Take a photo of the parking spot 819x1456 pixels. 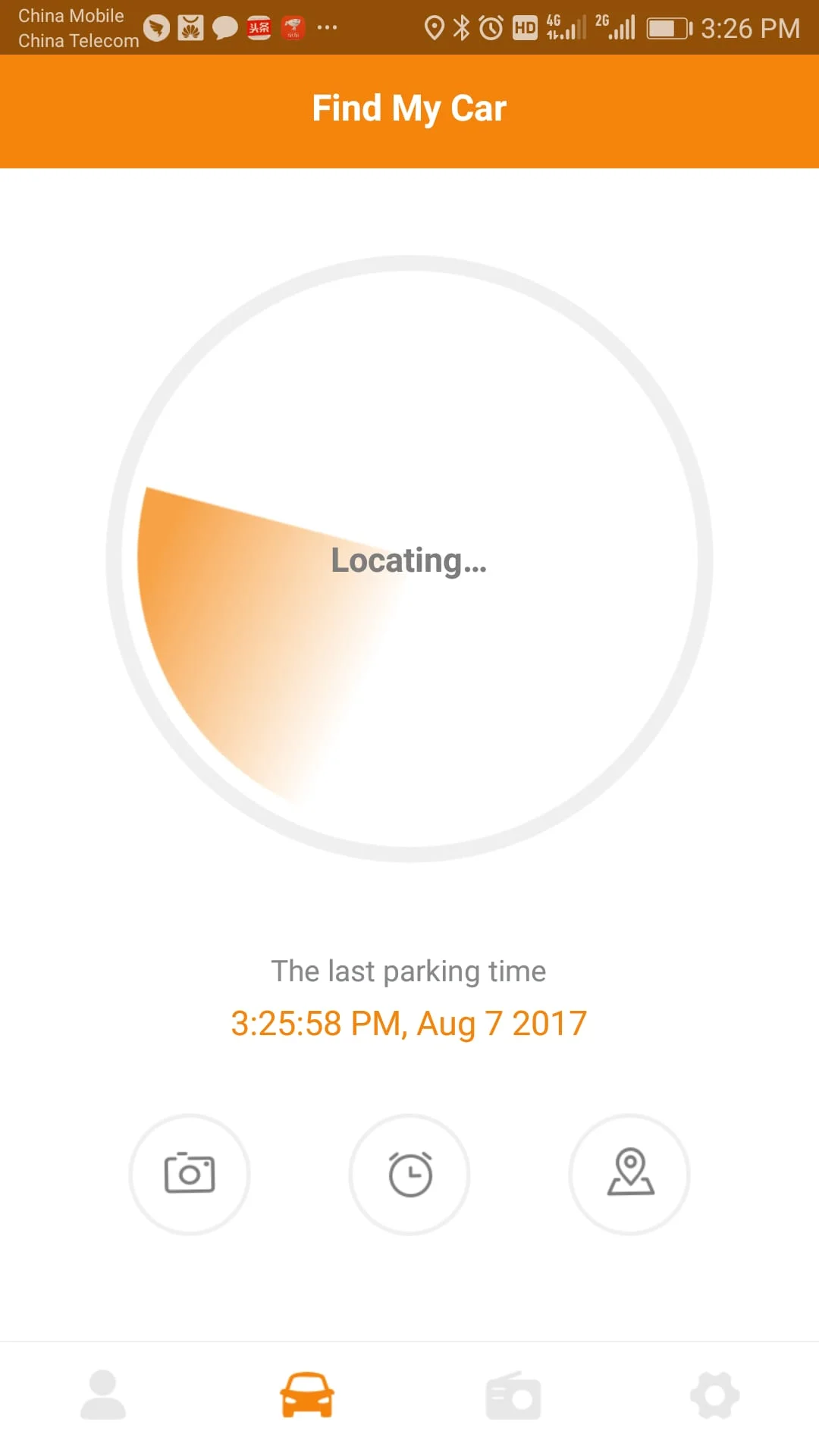[190, 1173]
